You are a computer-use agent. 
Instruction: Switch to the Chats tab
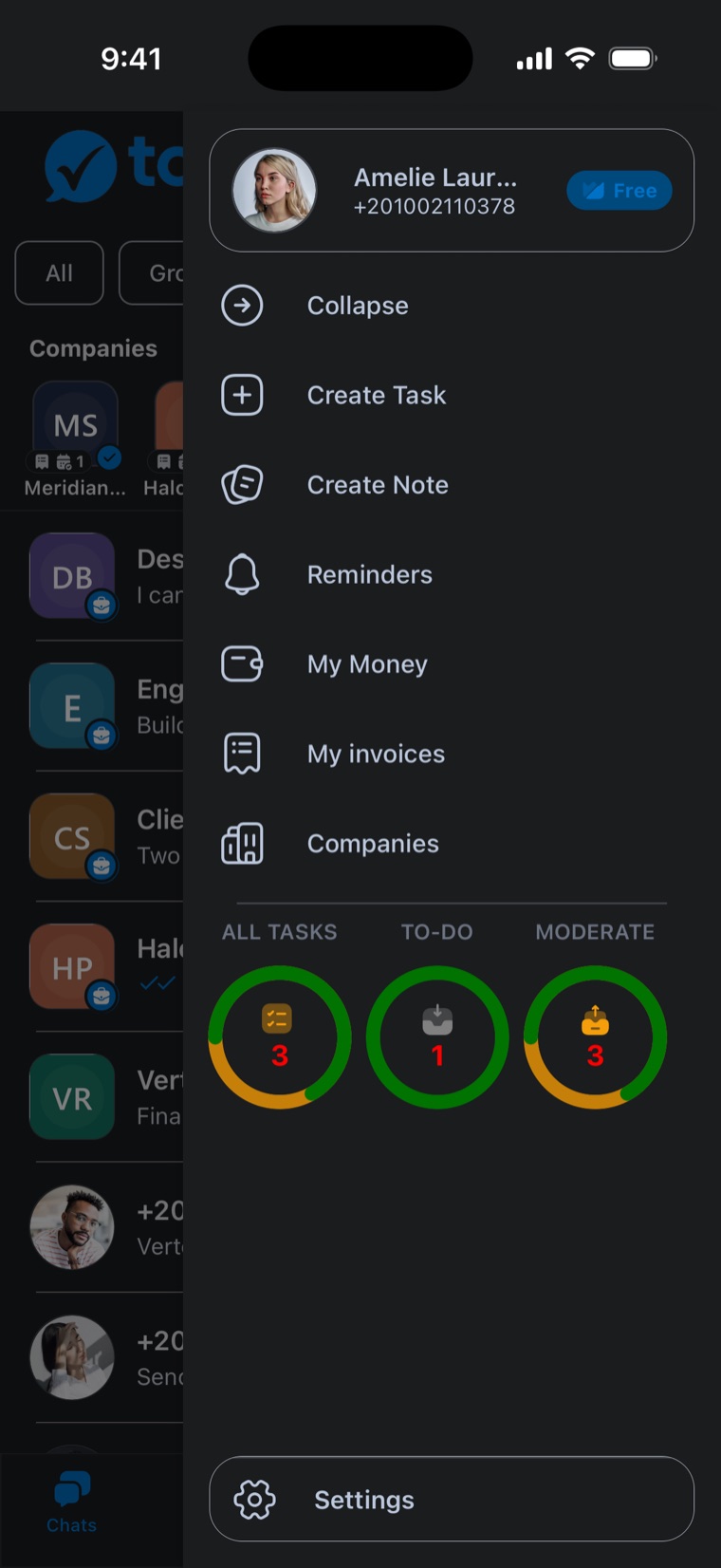pyautogui.click(x=72, y=1503)
